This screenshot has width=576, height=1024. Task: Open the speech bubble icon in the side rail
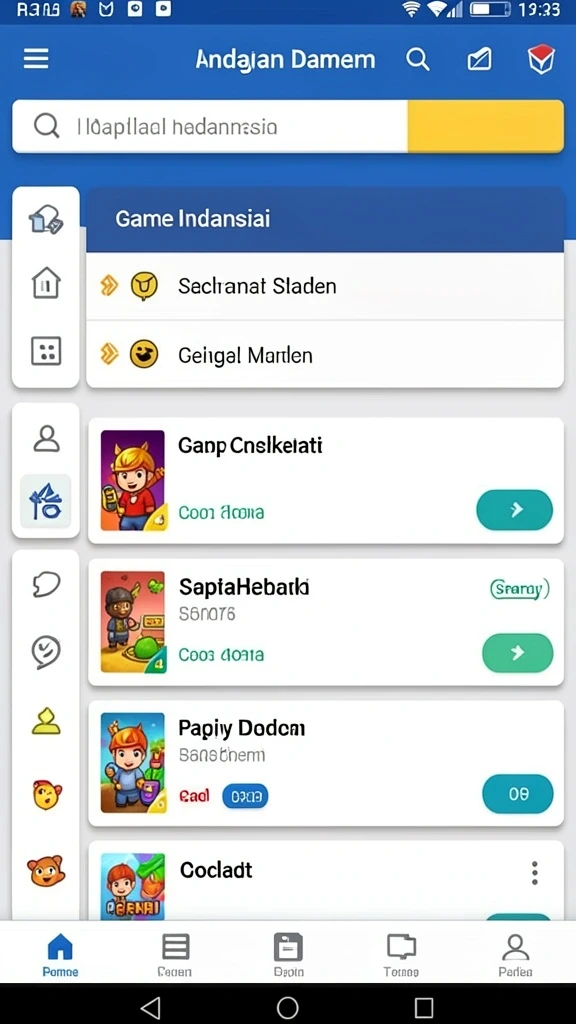(46, 584)
